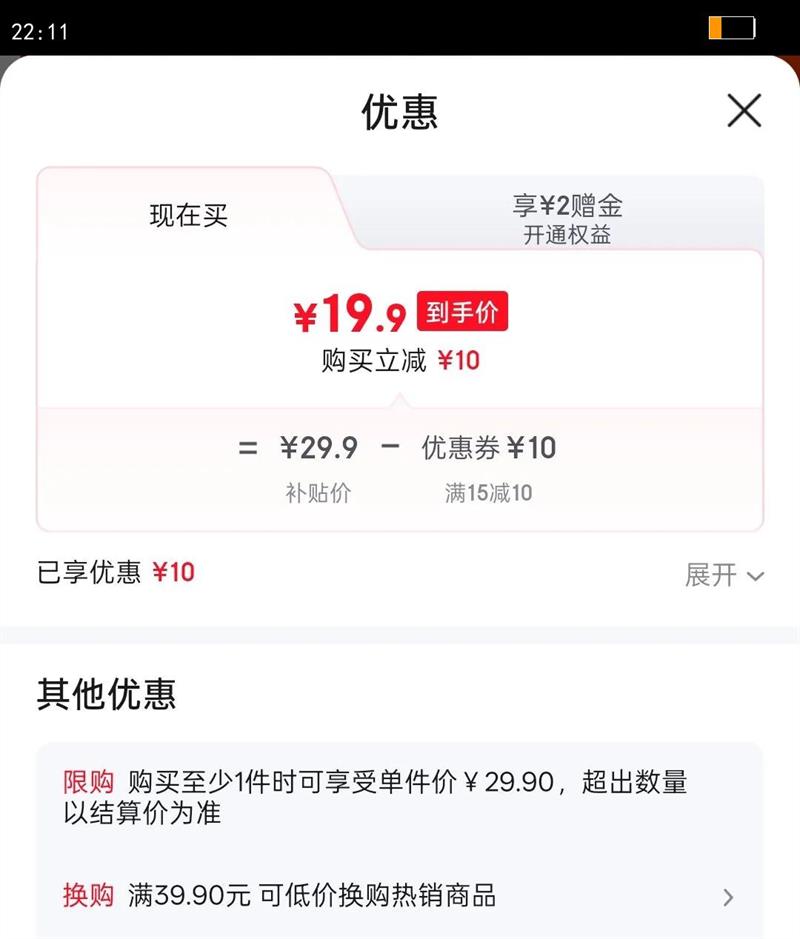Close the 优惠 panel

[x=744, y=111]
